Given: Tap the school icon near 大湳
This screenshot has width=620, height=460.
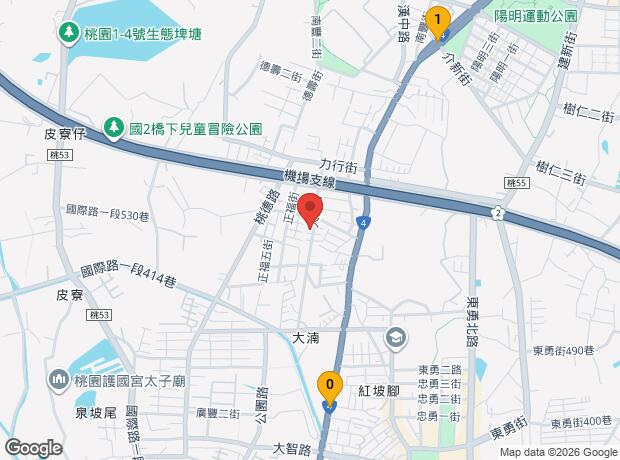Looking at the screenshot, I should [x=397, y=339].
